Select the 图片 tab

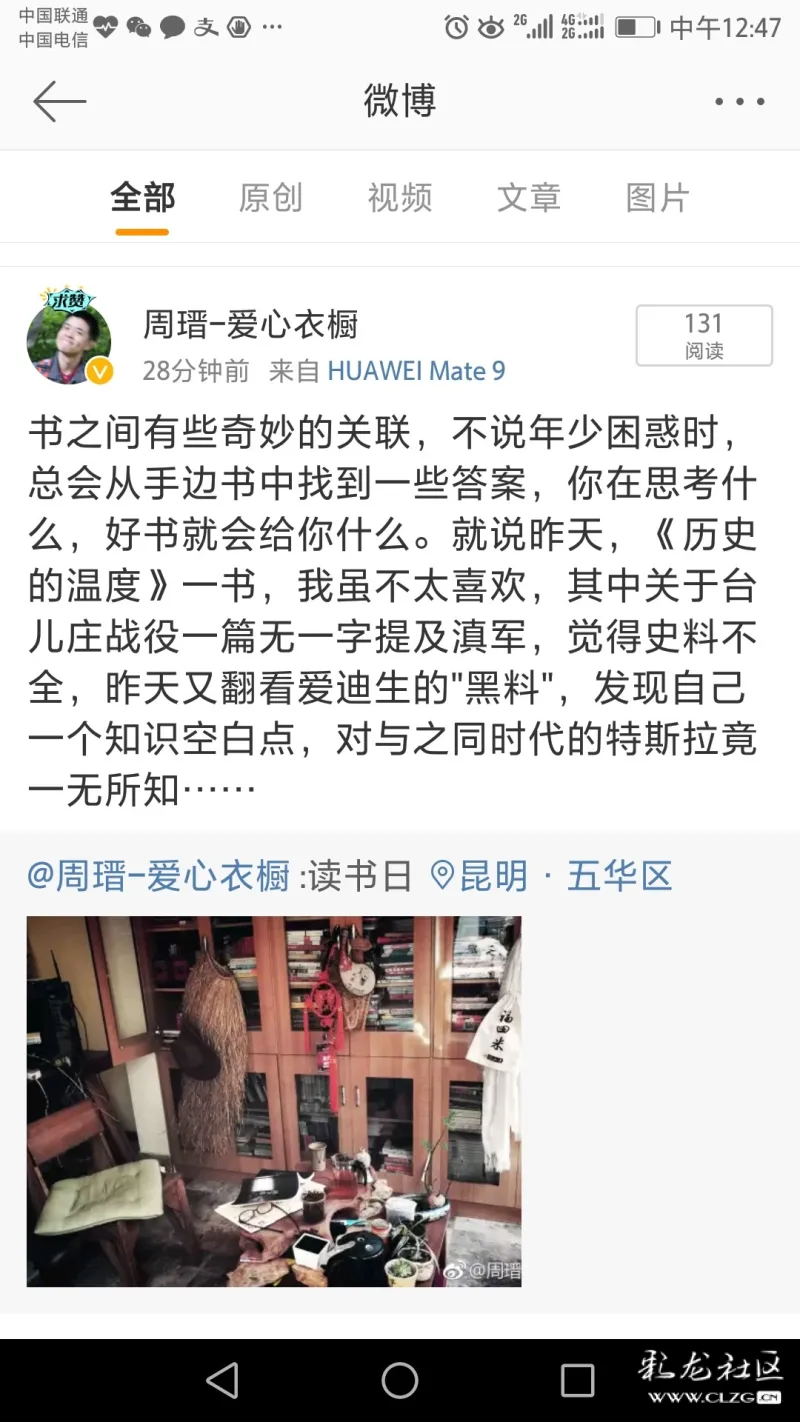click(657, 198)
